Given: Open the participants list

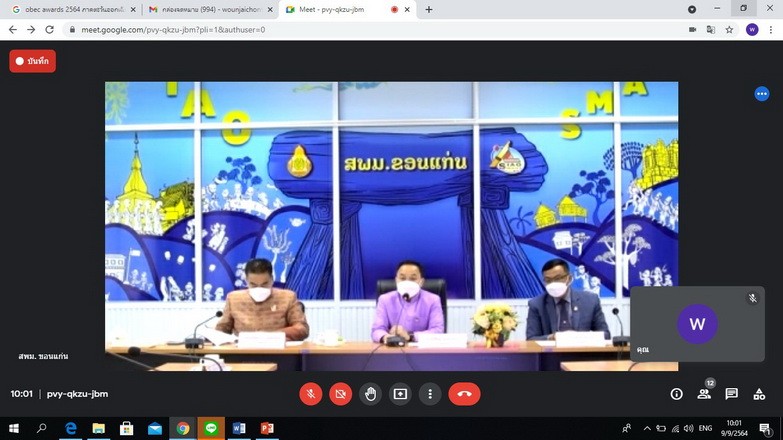Looking at the screenshot, I should pos(704,394).
